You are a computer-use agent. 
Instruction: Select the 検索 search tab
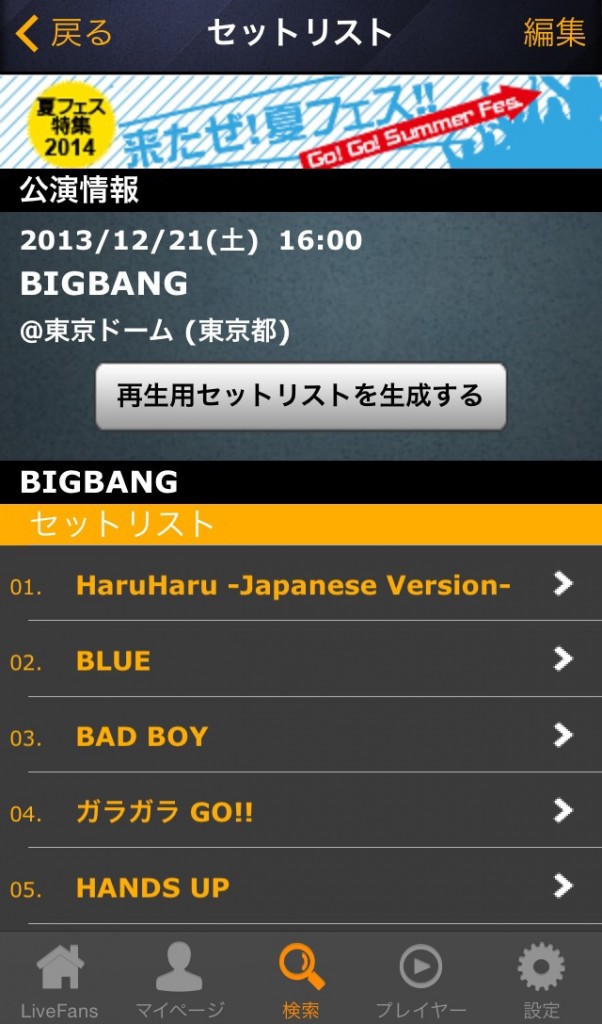tap(301, 980)
